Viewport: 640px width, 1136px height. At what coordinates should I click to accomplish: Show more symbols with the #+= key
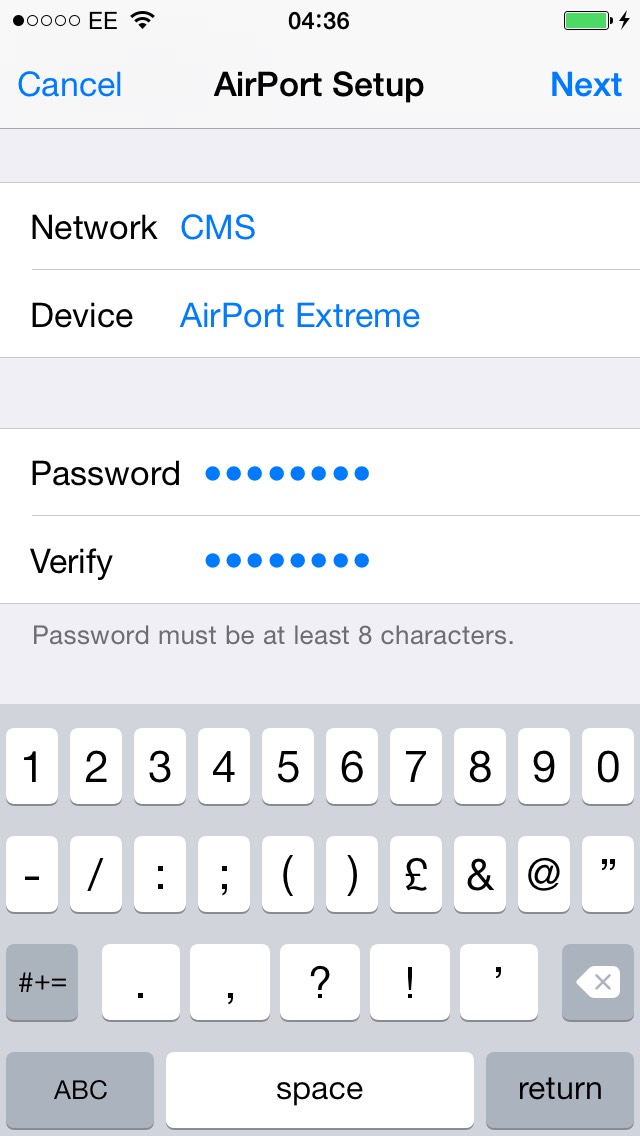[x=42, y=983]
